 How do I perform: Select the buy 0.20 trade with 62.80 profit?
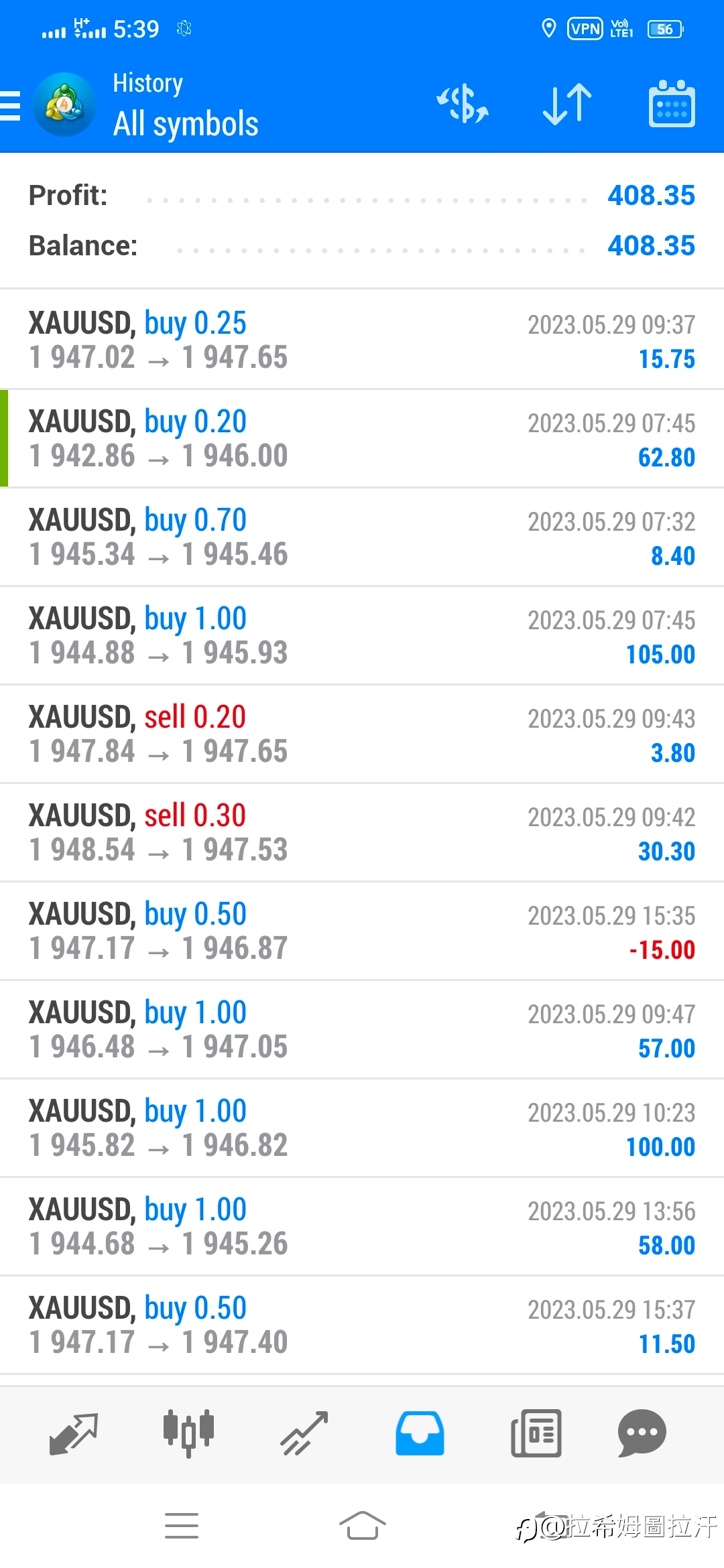pyautogui.click(x=362, y=438)
